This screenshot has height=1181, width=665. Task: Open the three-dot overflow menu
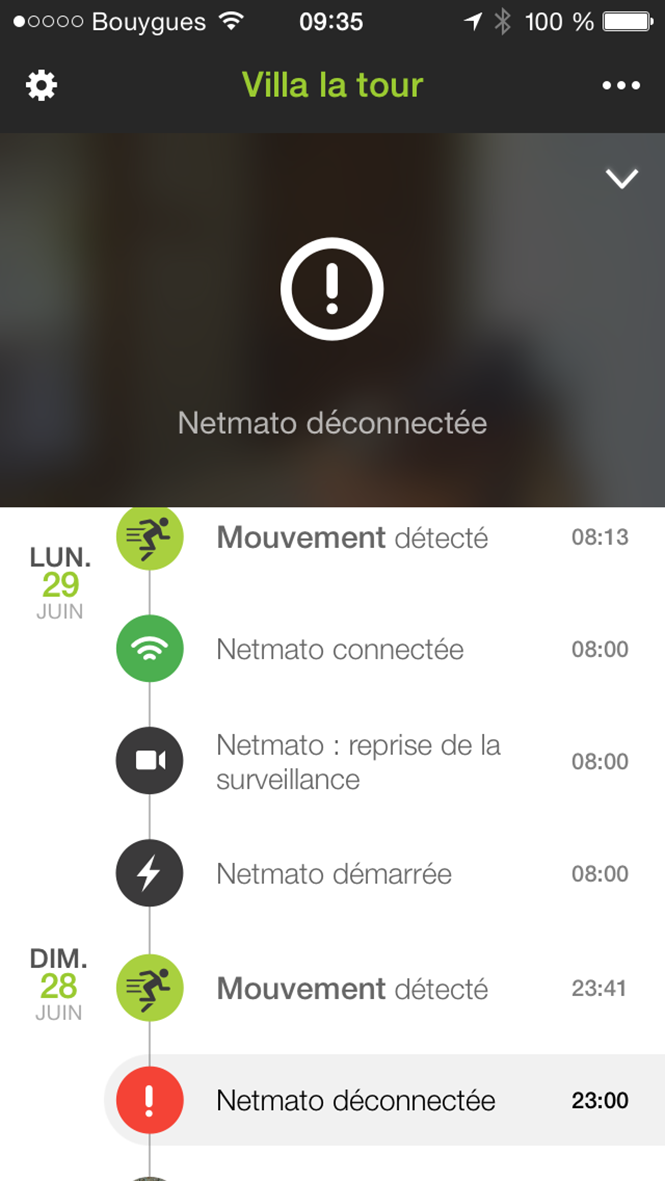pos(621,86)
